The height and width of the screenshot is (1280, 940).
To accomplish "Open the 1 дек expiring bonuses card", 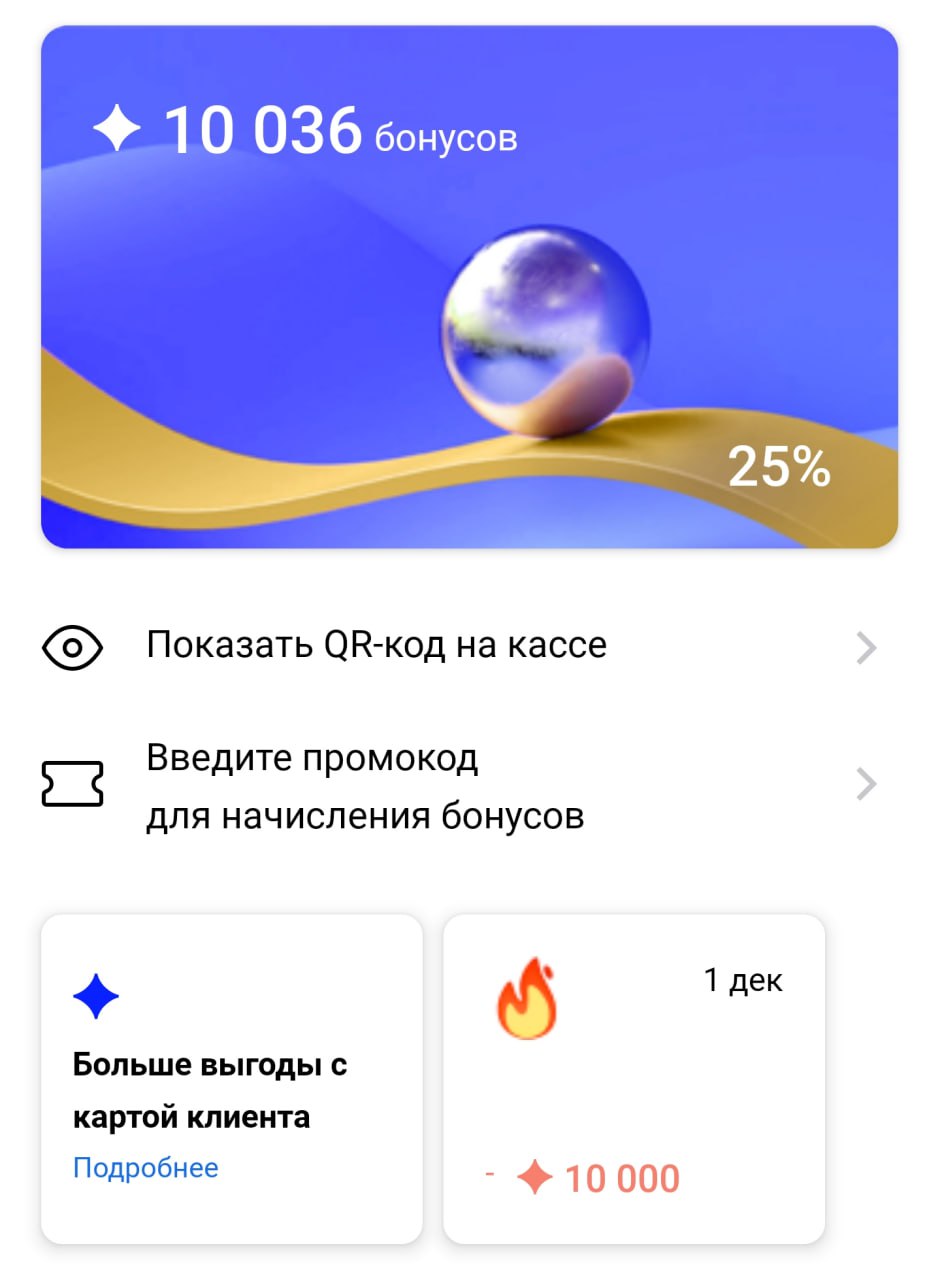I will coord(633,1078).
